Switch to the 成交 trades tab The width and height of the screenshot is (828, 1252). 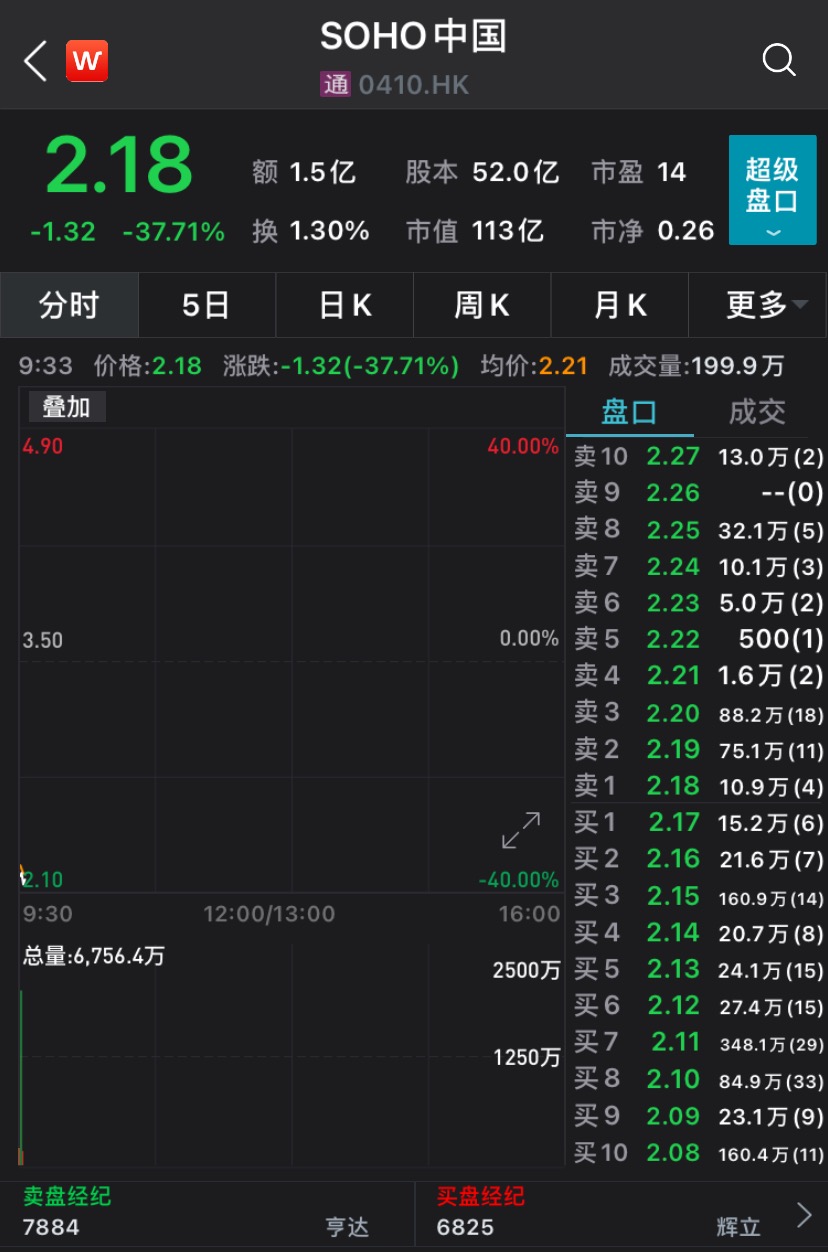pyautogui.click(x=757, y=412)
